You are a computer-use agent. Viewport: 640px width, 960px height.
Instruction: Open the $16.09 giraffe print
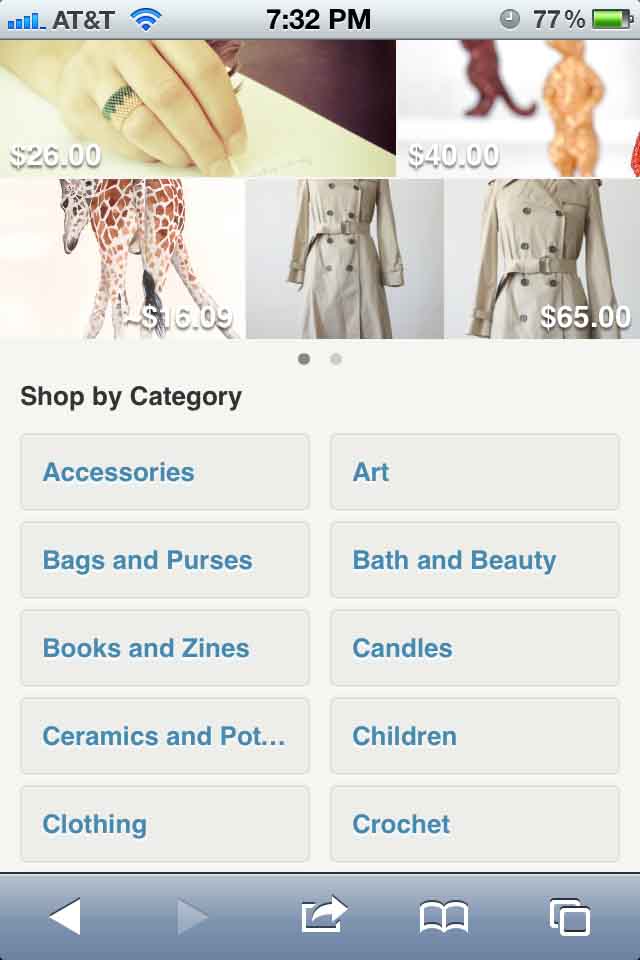pos(121,259)
